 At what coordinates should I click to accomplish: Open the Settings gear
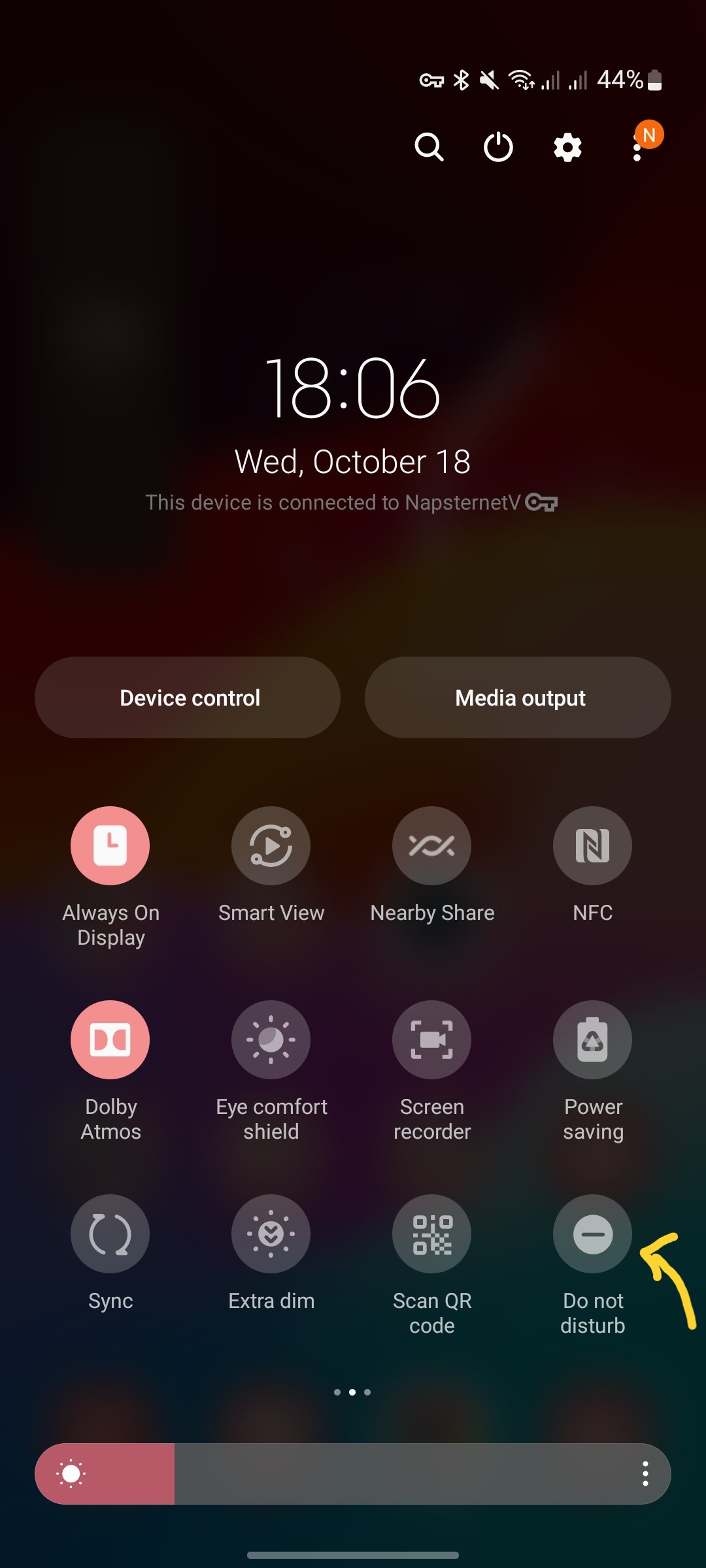click(x=567, y=147)
